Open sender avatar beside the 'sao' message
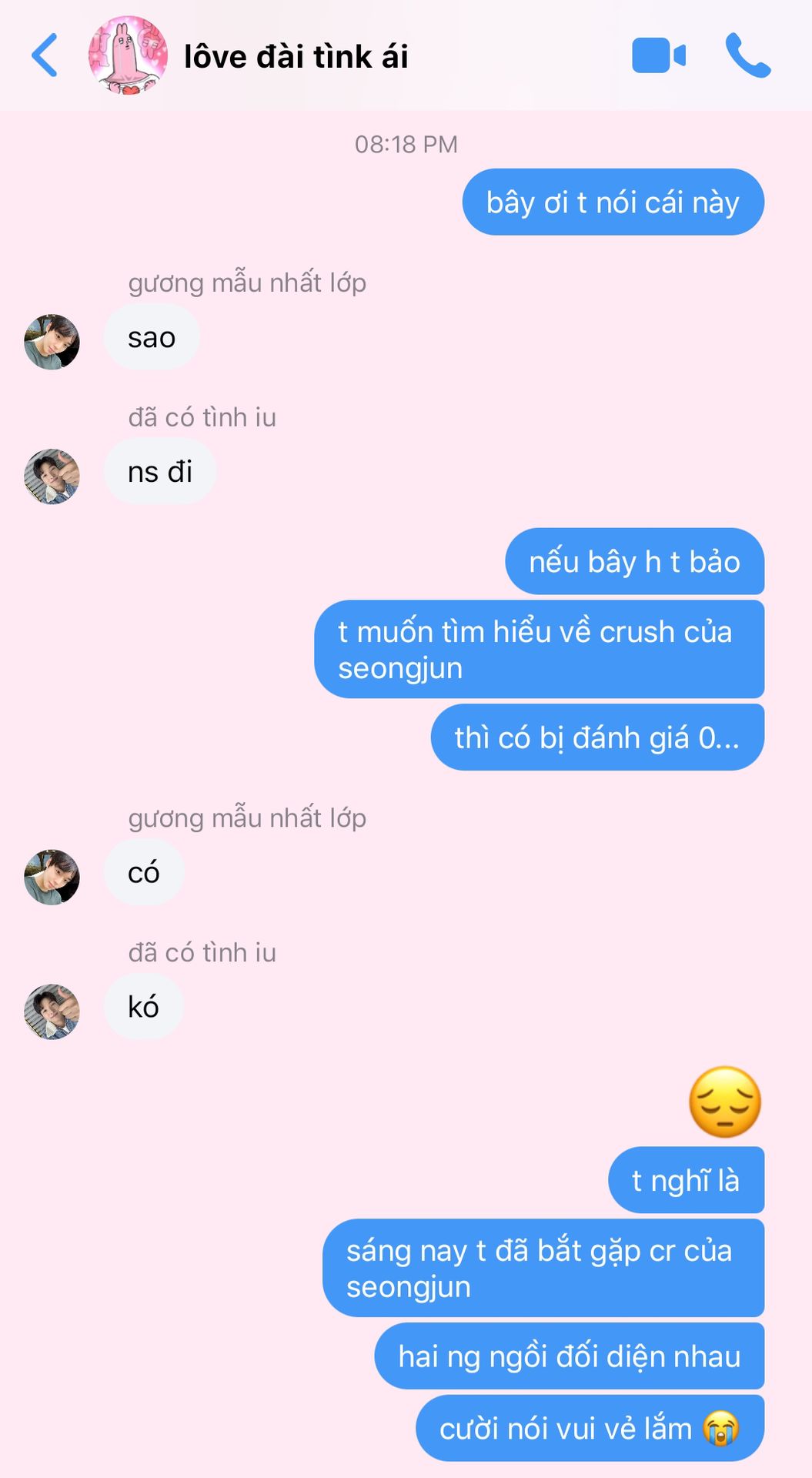The height and width of the screenshot is (1478, 812). click(x=52, y=342)
